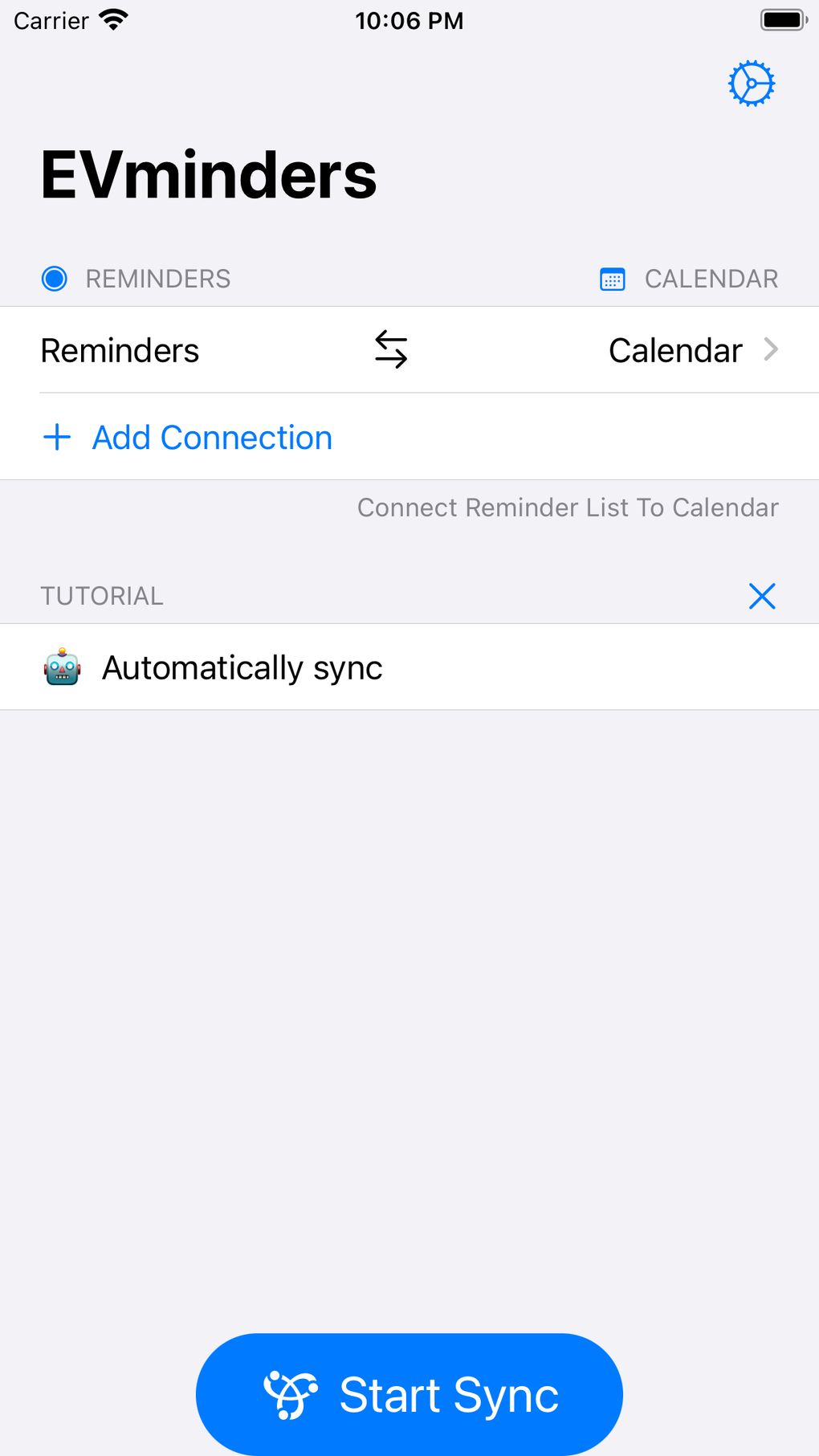
Task: Select the REMINDERS radio button
Action: click(x=54, y=279)
